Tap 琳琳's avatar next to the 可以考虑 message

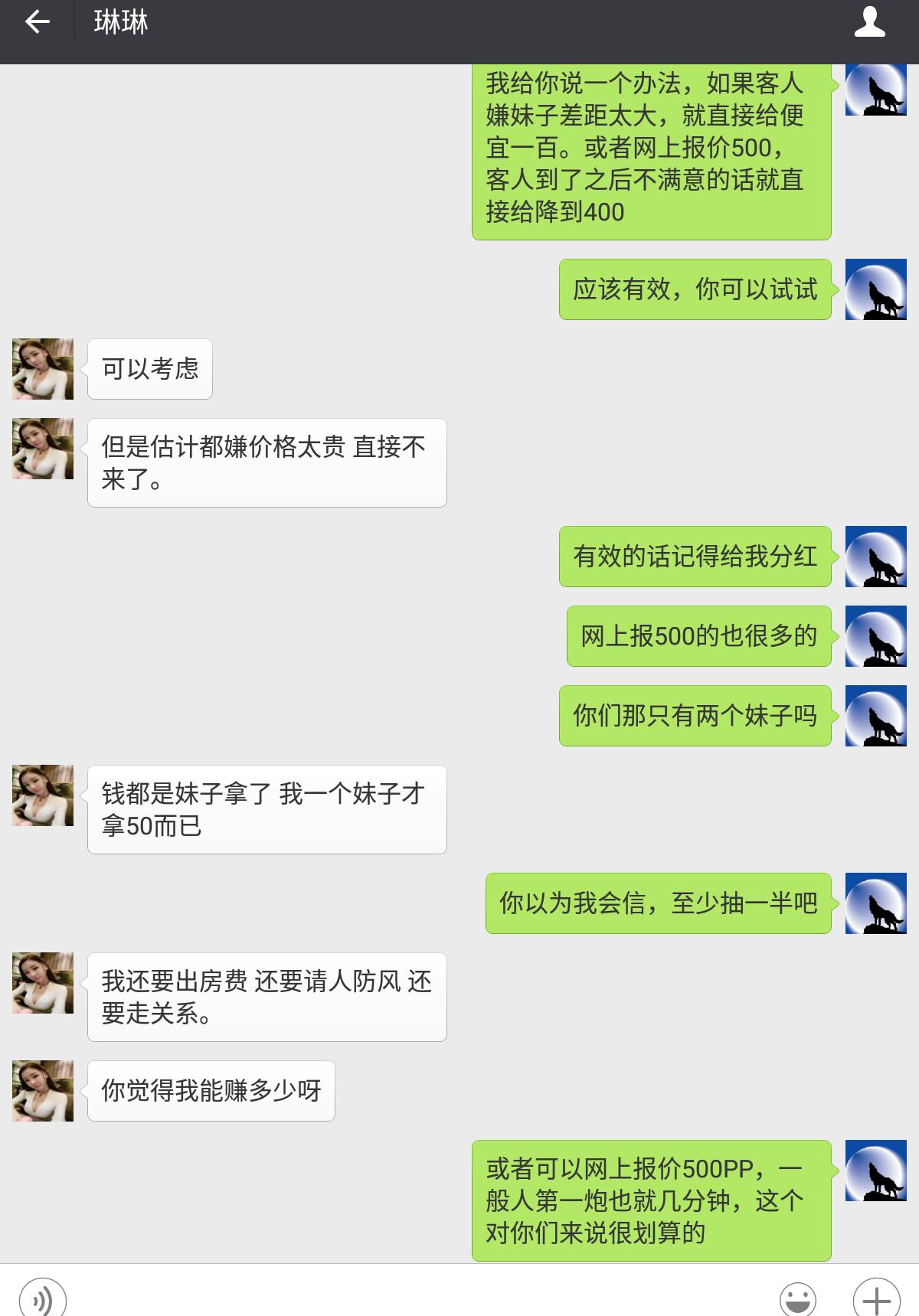(42, 369)
